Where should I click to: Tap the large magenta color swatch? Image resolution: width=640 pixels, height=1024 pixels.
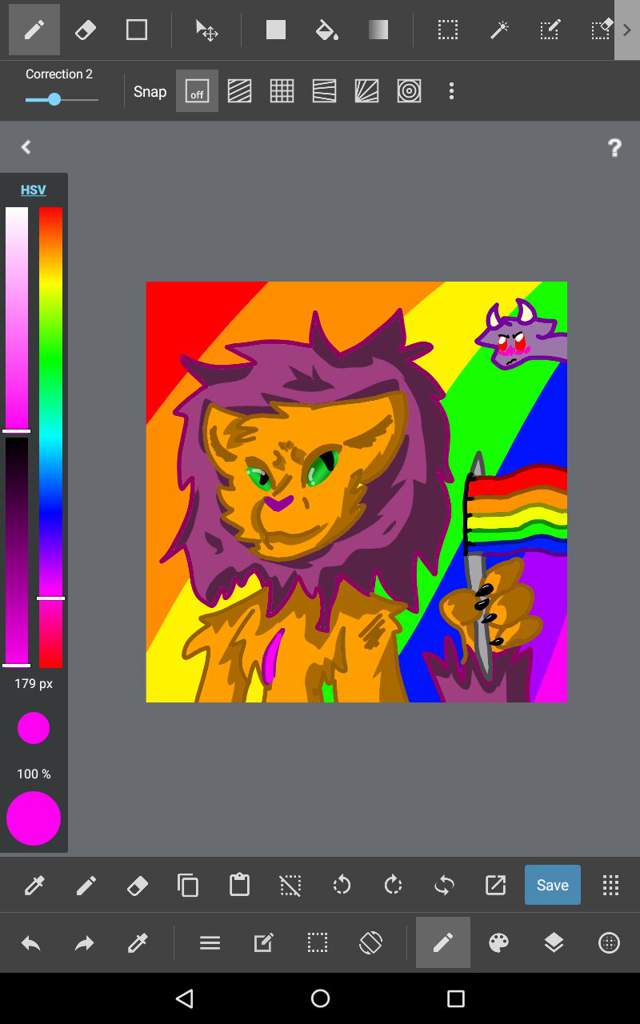pos(33,818)
